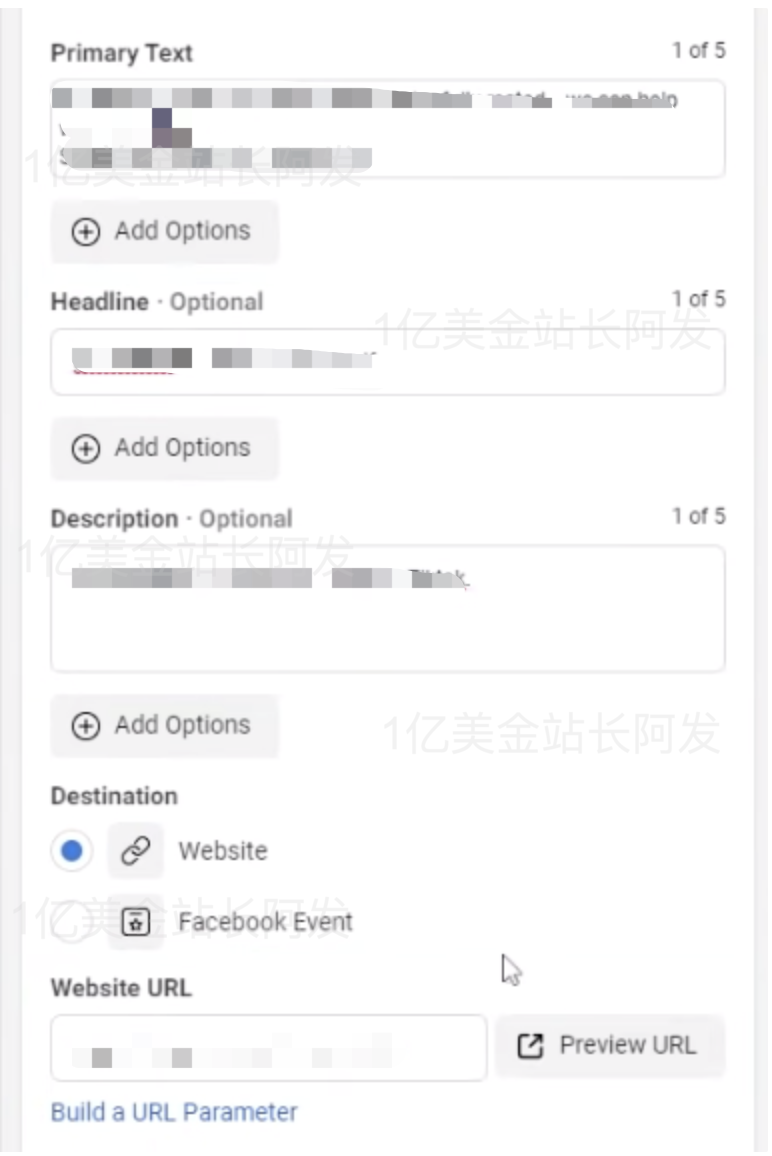Add Options under Primary Text
The image size is (772, 1156).
tap(164, 231)
